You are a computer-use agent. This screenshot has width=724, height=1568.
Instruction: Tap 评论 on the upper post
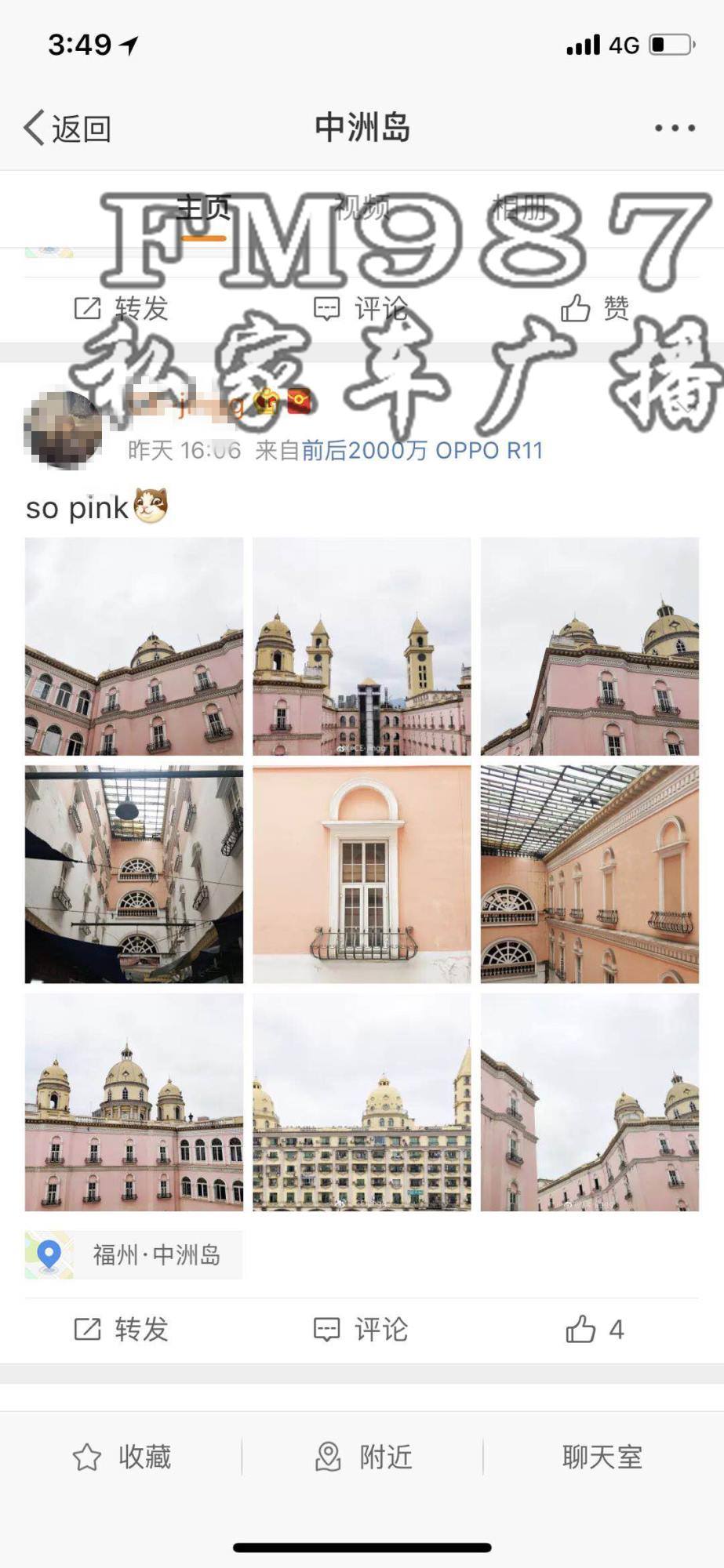coord(361,308)
